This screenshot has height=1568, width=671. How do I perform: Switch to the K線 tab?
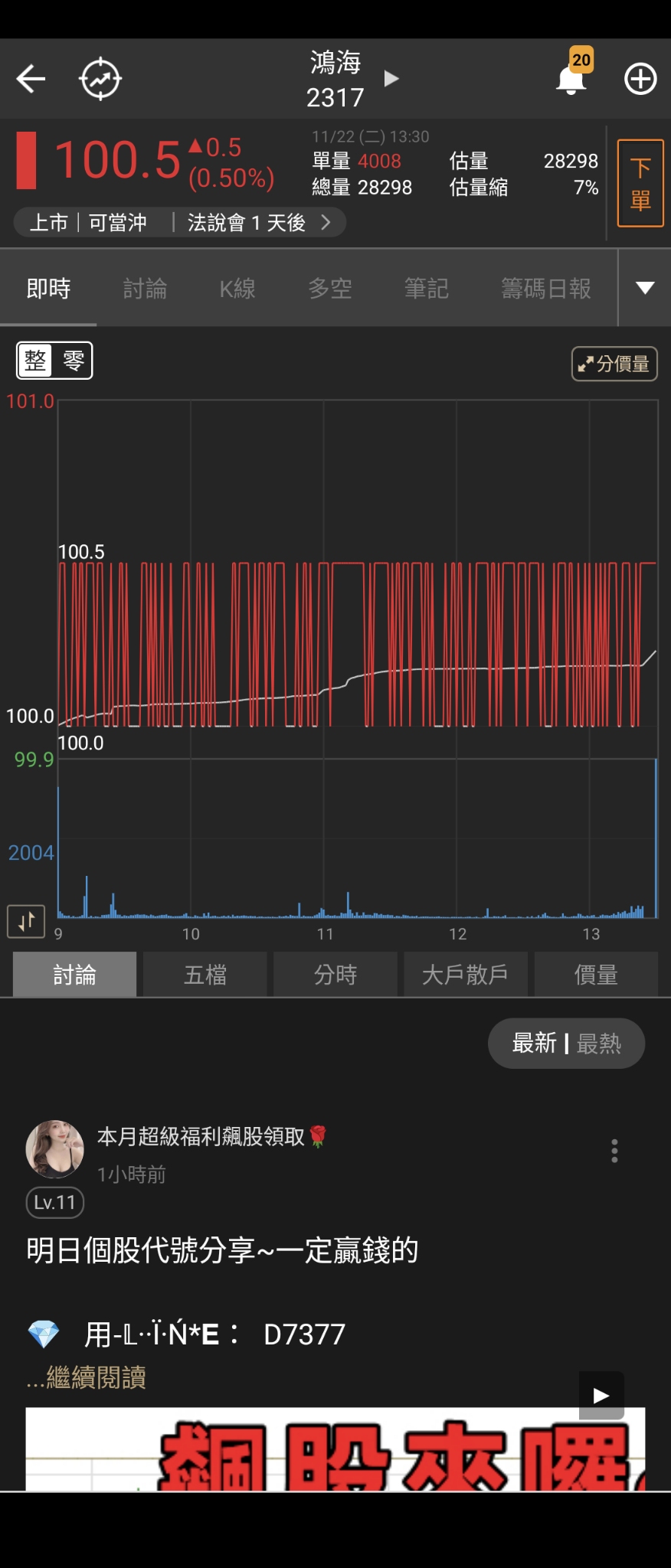pyautogui.click(x=237, y=289)
